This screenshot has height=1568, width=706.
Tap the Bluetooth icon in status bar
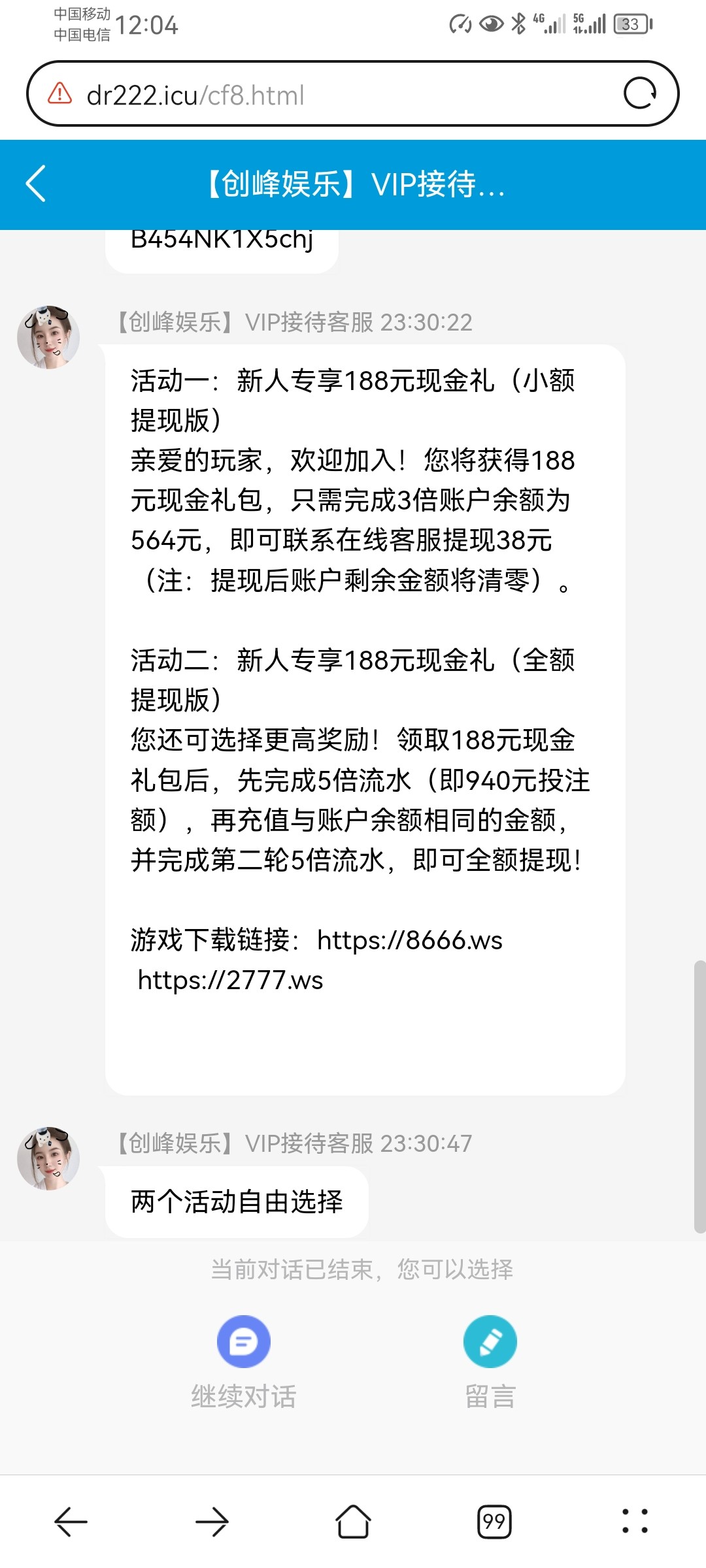pyautogui.click(x=518, y=23)
